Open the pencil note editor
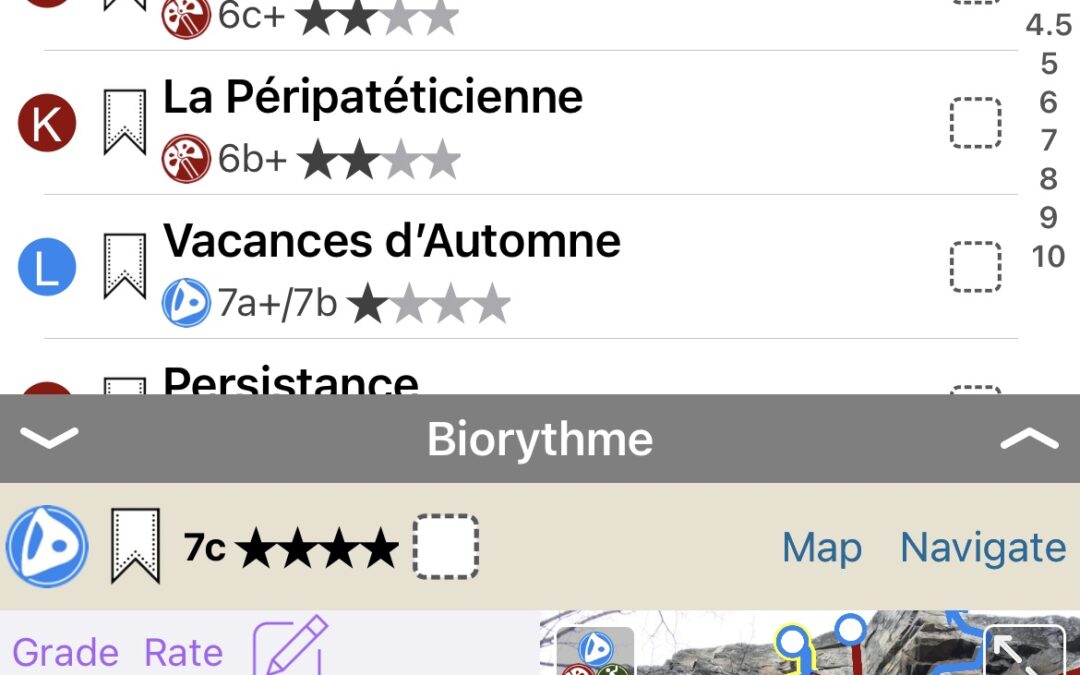Screen dimensions: 1080x675 290,645
